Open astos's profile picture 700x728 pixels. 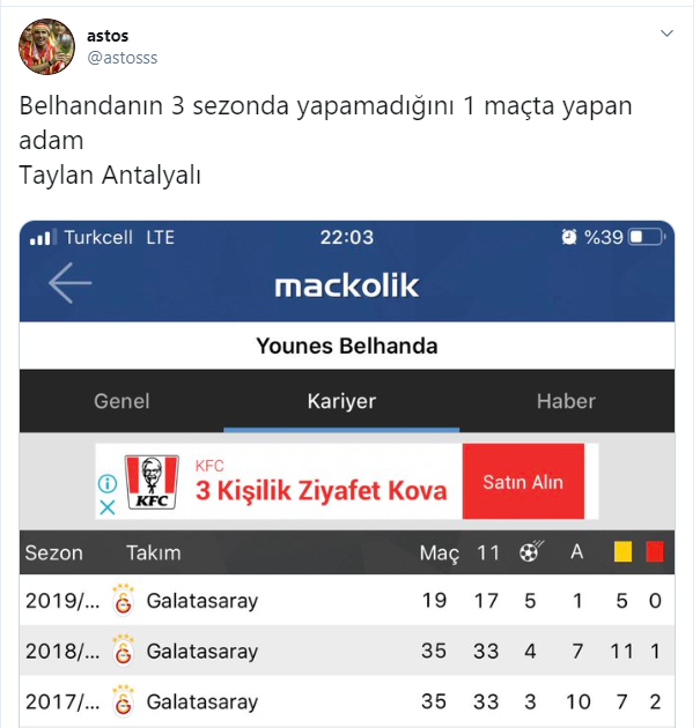[46, 46]
